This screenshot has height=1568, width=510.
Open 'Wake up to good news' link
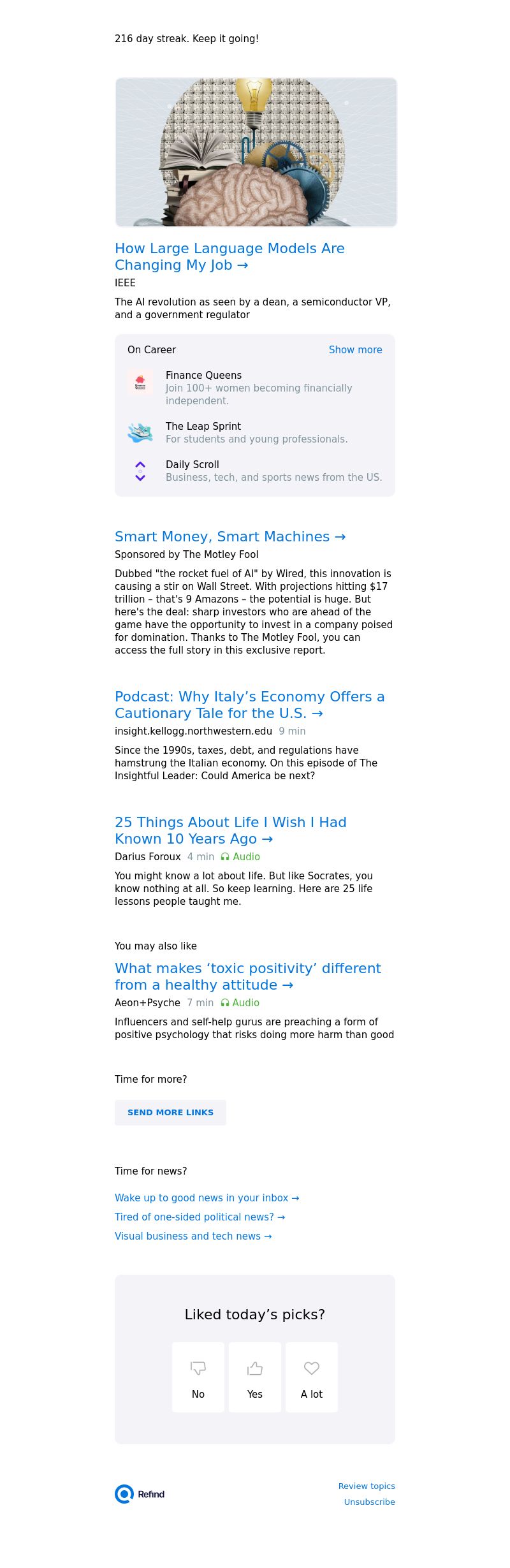coord(207,1198)
